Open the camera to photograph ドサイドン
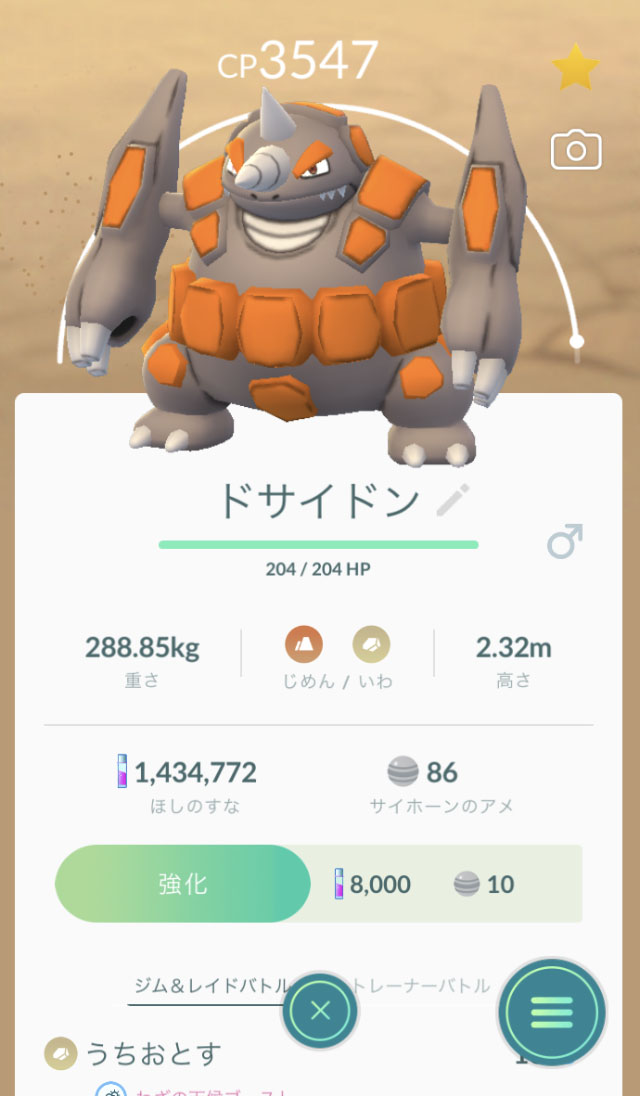This screenshot has height=1096, width=640. coord(576,151)
